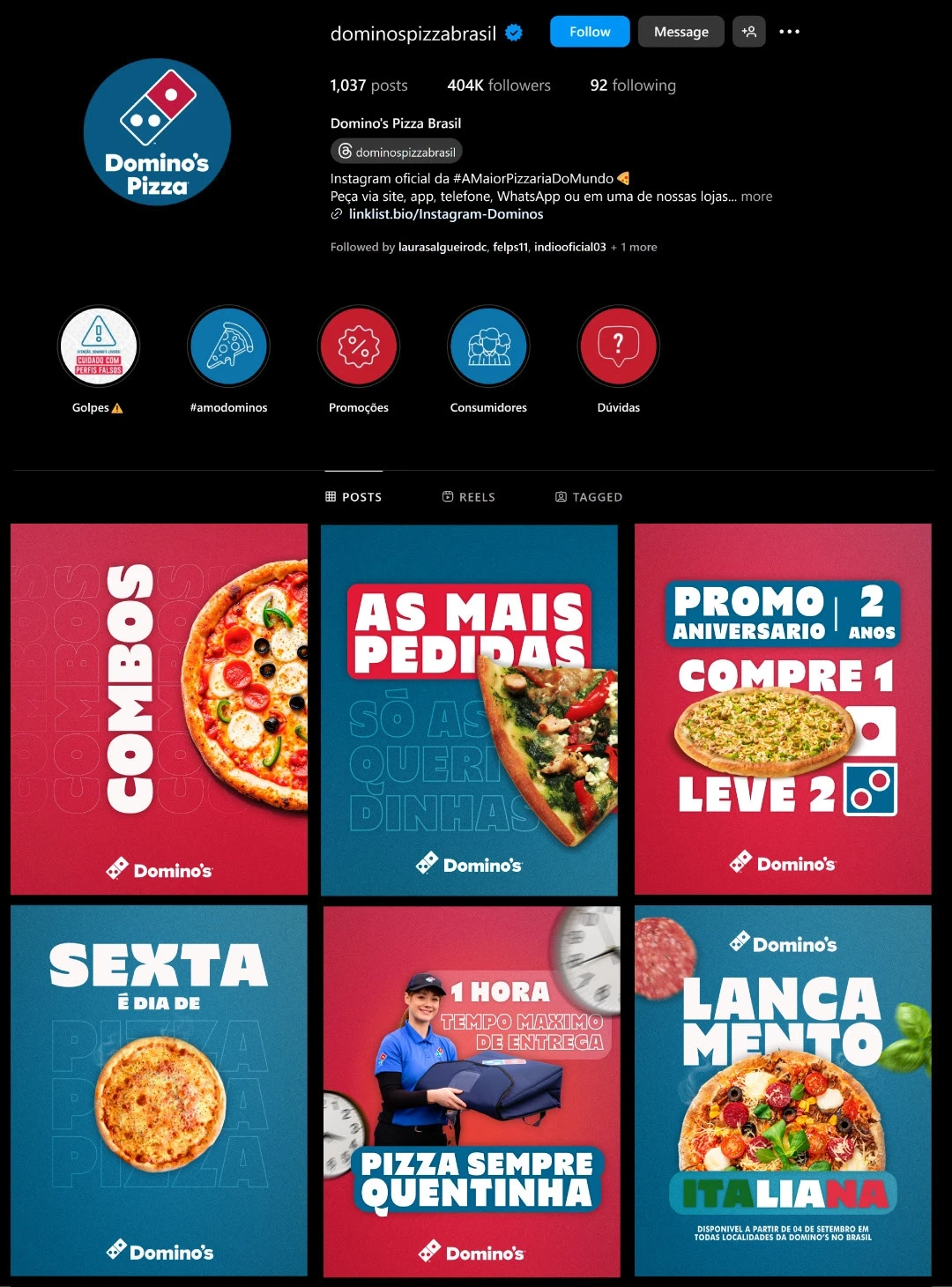Open the Dúvidas highlight
The image size is (952, 1287).
pyautogui.click(x=619, y=346)
